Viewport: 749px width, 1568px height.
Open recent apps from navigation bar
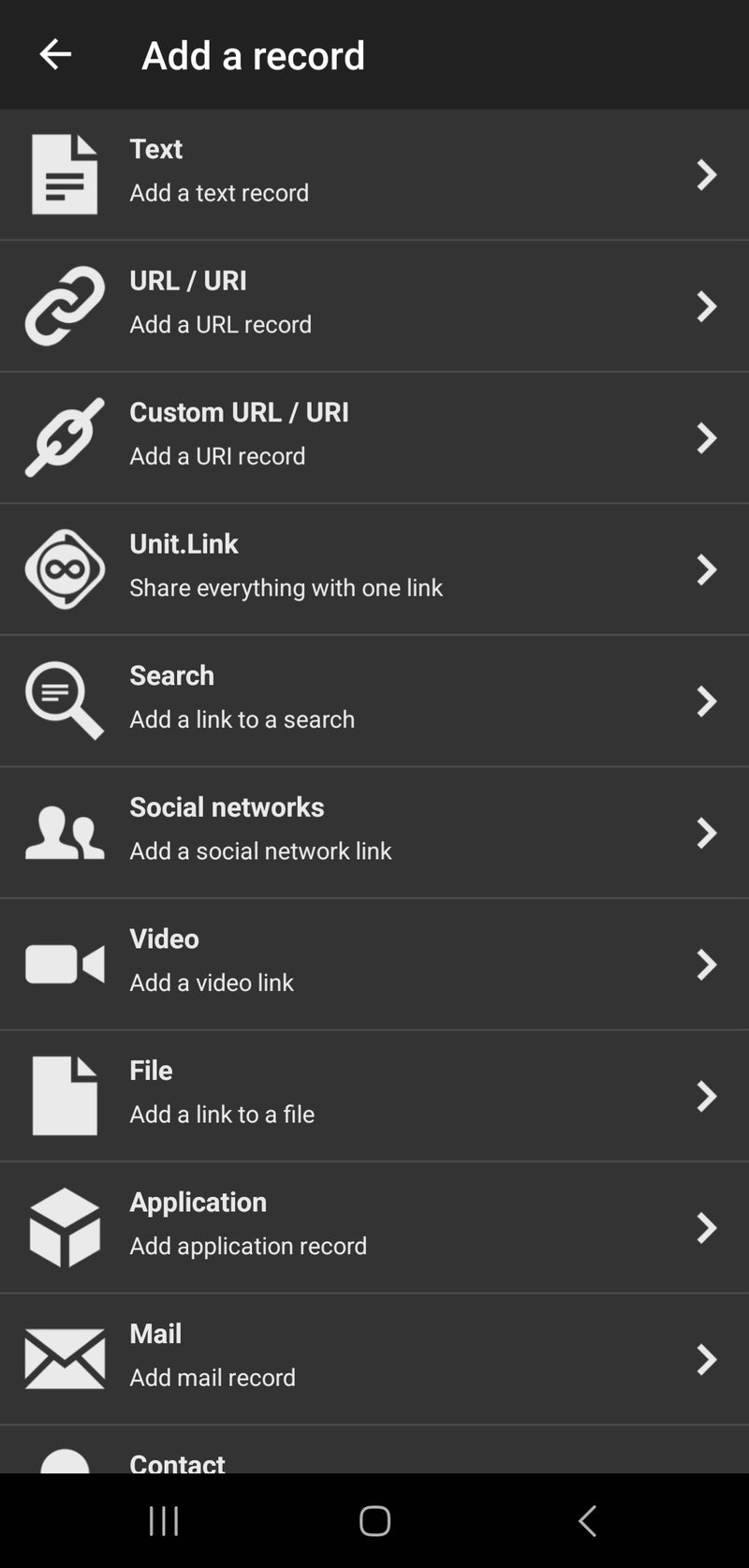(x=164, y=1520)
